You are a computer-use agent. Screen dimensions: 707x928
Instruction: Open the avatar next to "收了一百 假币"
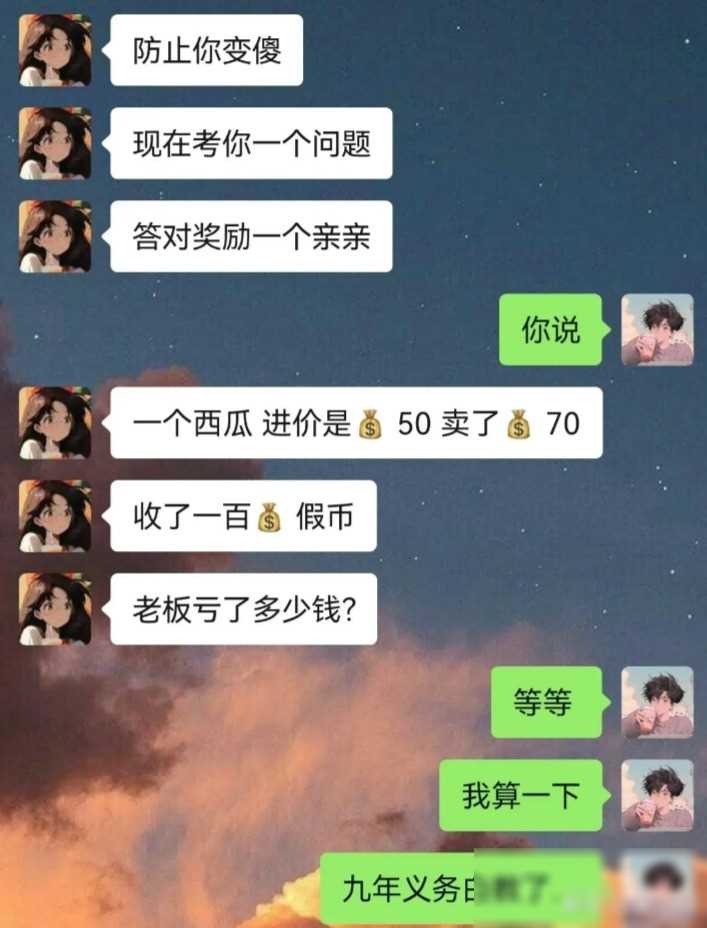click(x=55, y=515)
